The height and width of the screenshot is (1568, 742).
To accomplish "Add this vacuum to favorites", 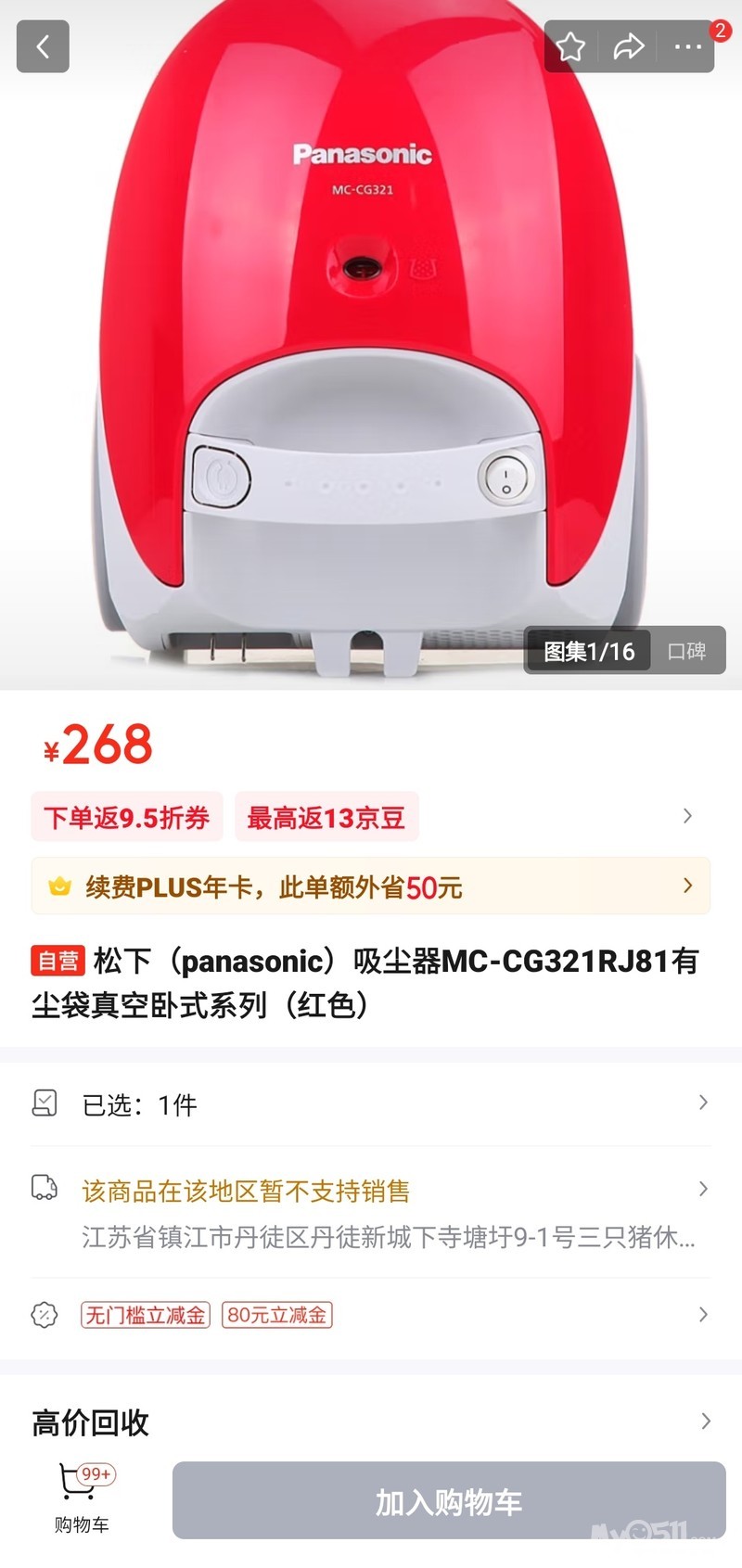I will click(x=571, y=46).
